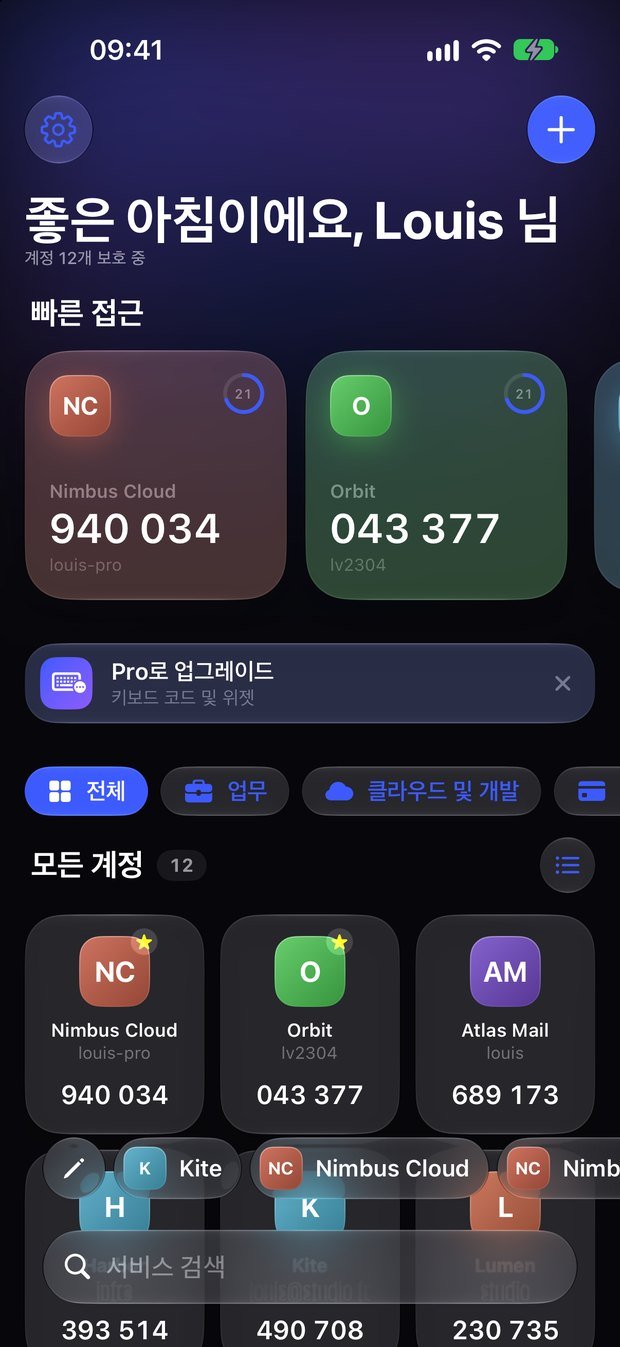Open Orbit tile in 모든 계정
The image size is (620, 1347).
(x=310, y=1024)
